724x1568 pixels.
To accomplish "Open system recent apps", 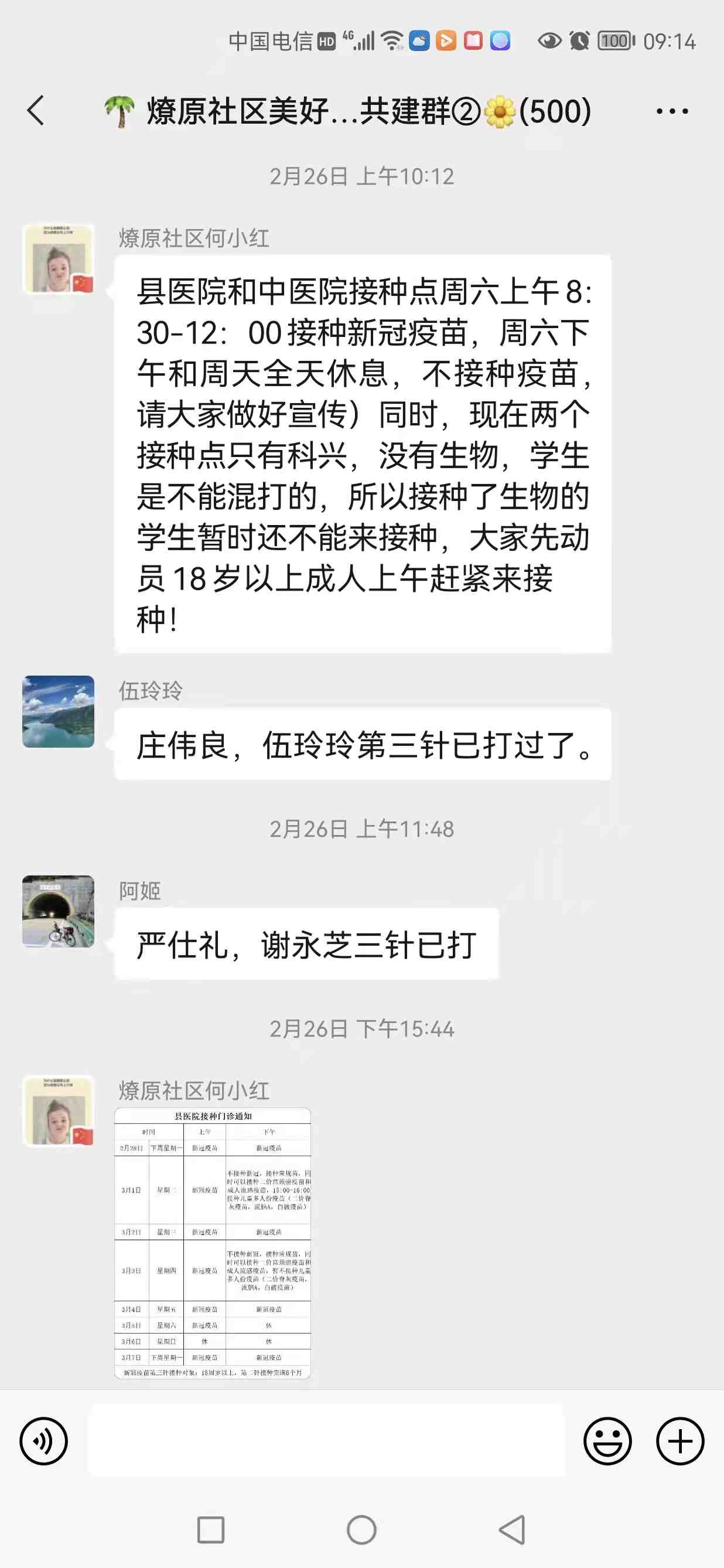I will point(211,1529).
